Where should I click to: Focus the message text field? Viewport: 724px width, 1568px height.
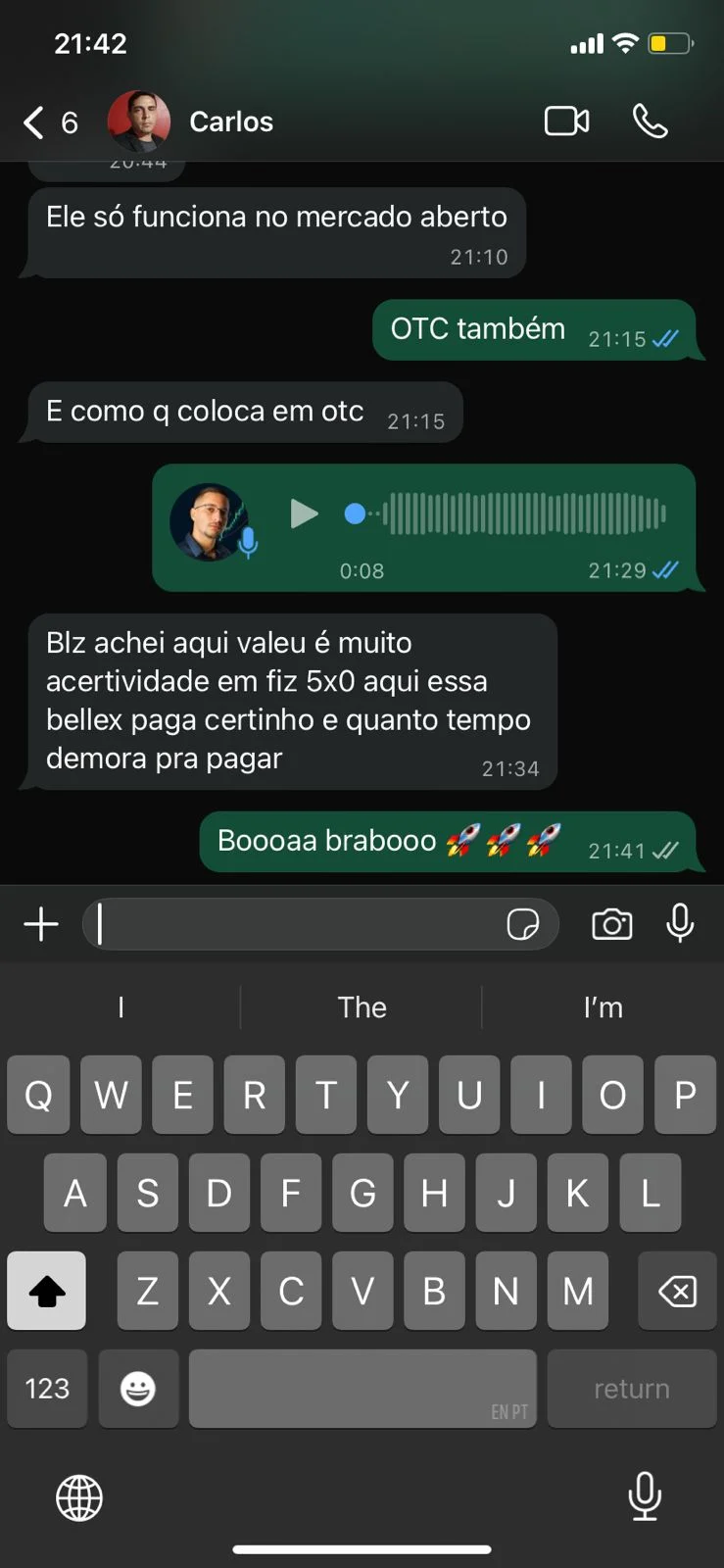[x=294, y=924]
